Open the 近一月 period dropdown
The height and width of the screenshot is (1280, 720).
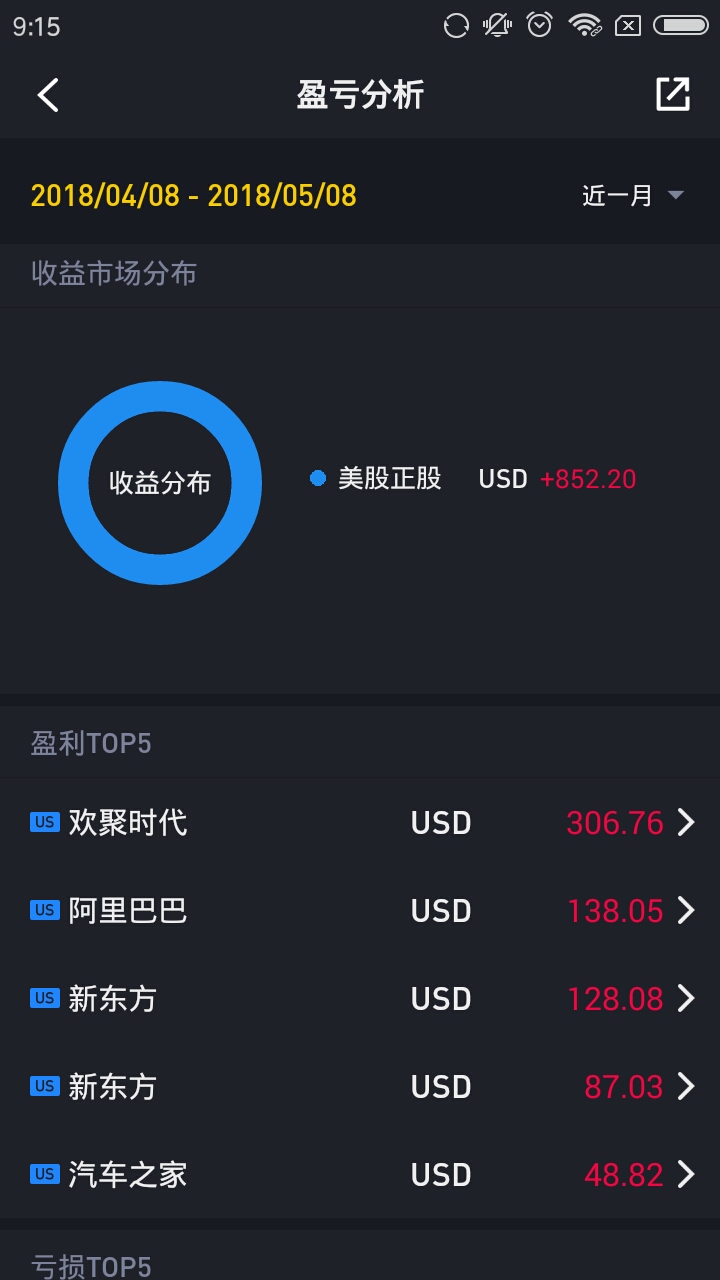(x=633, y=195)
